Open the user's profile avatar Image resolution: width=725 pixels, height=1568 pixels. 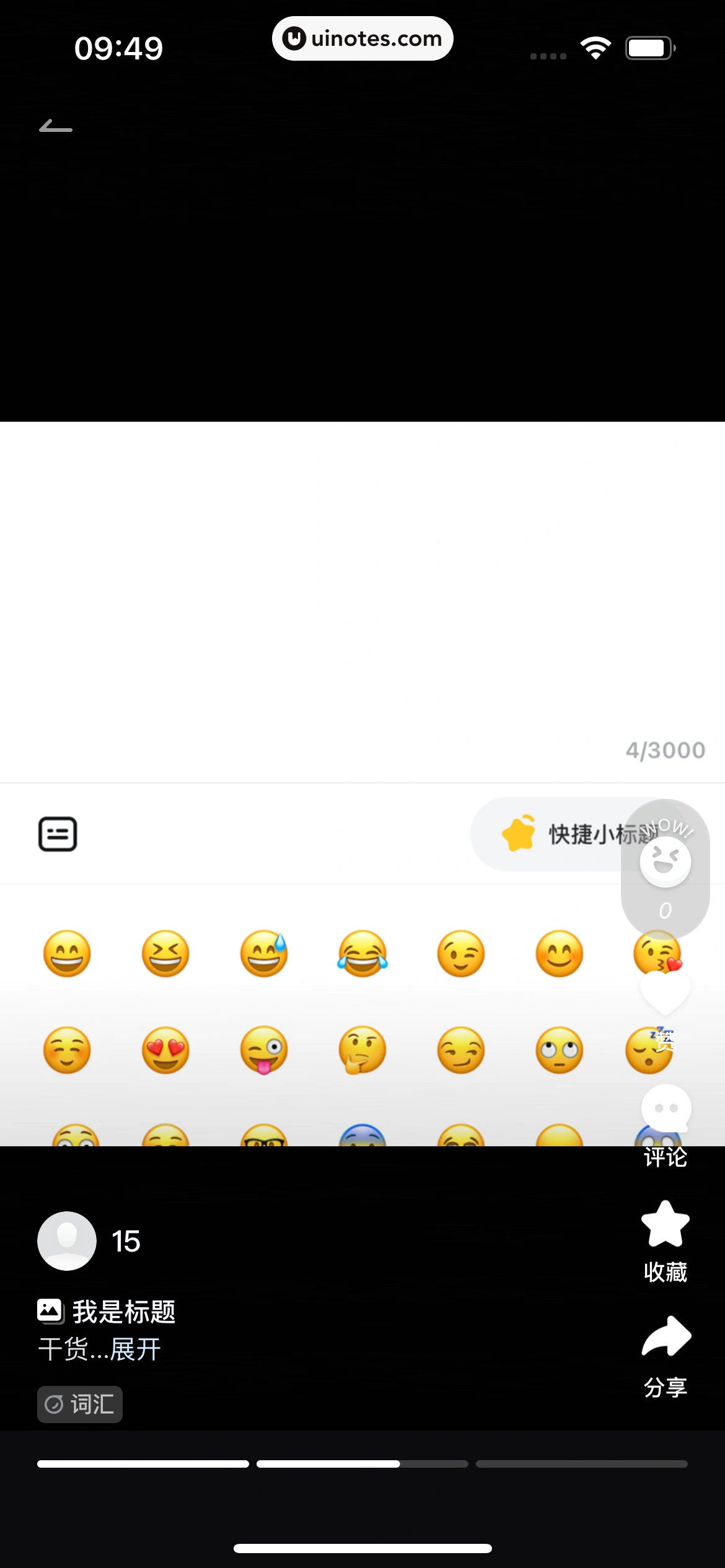point(66,1240)
